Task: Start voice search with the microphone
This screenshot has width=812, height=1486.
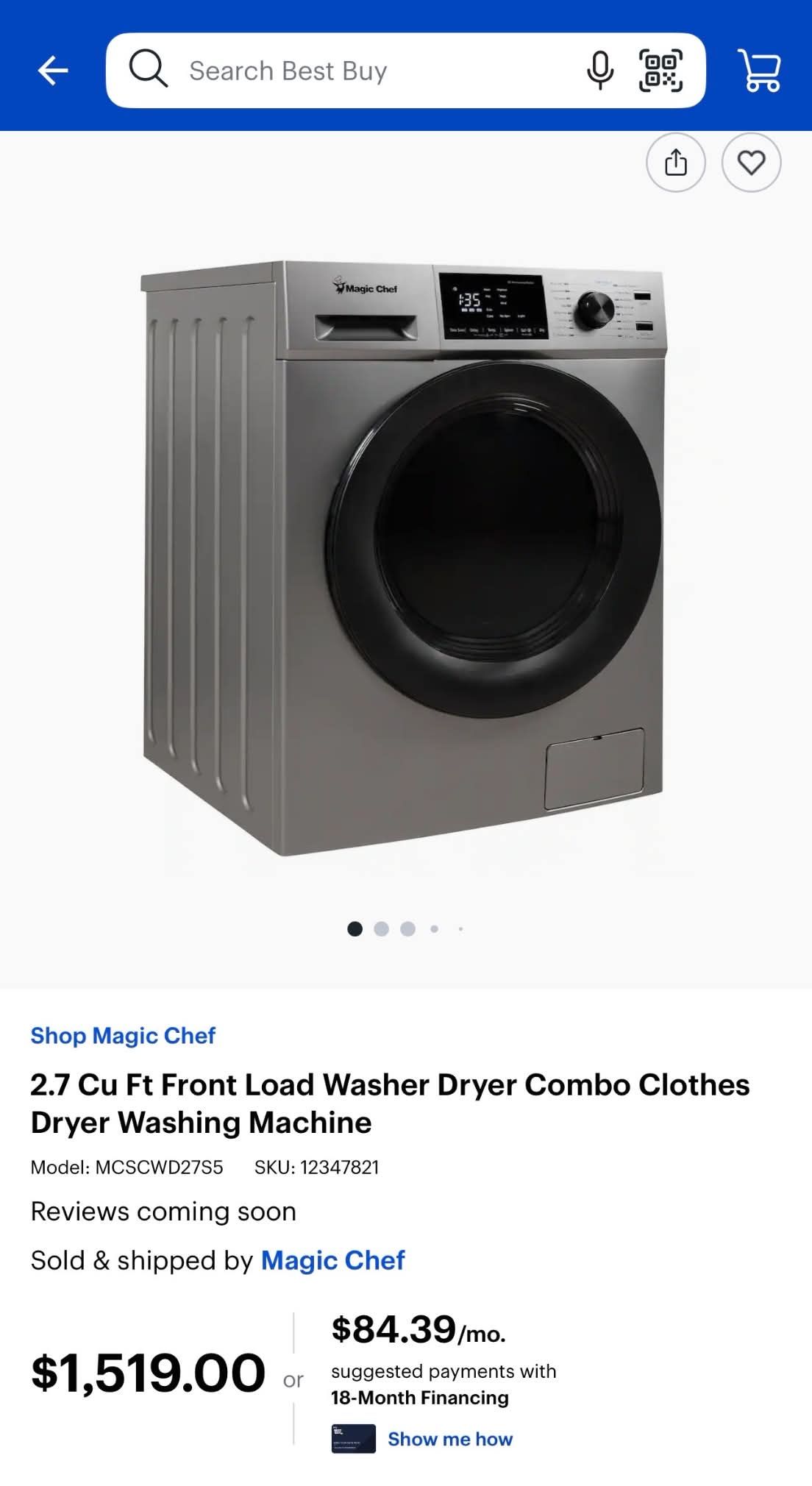Action: [x=600, y=71]
